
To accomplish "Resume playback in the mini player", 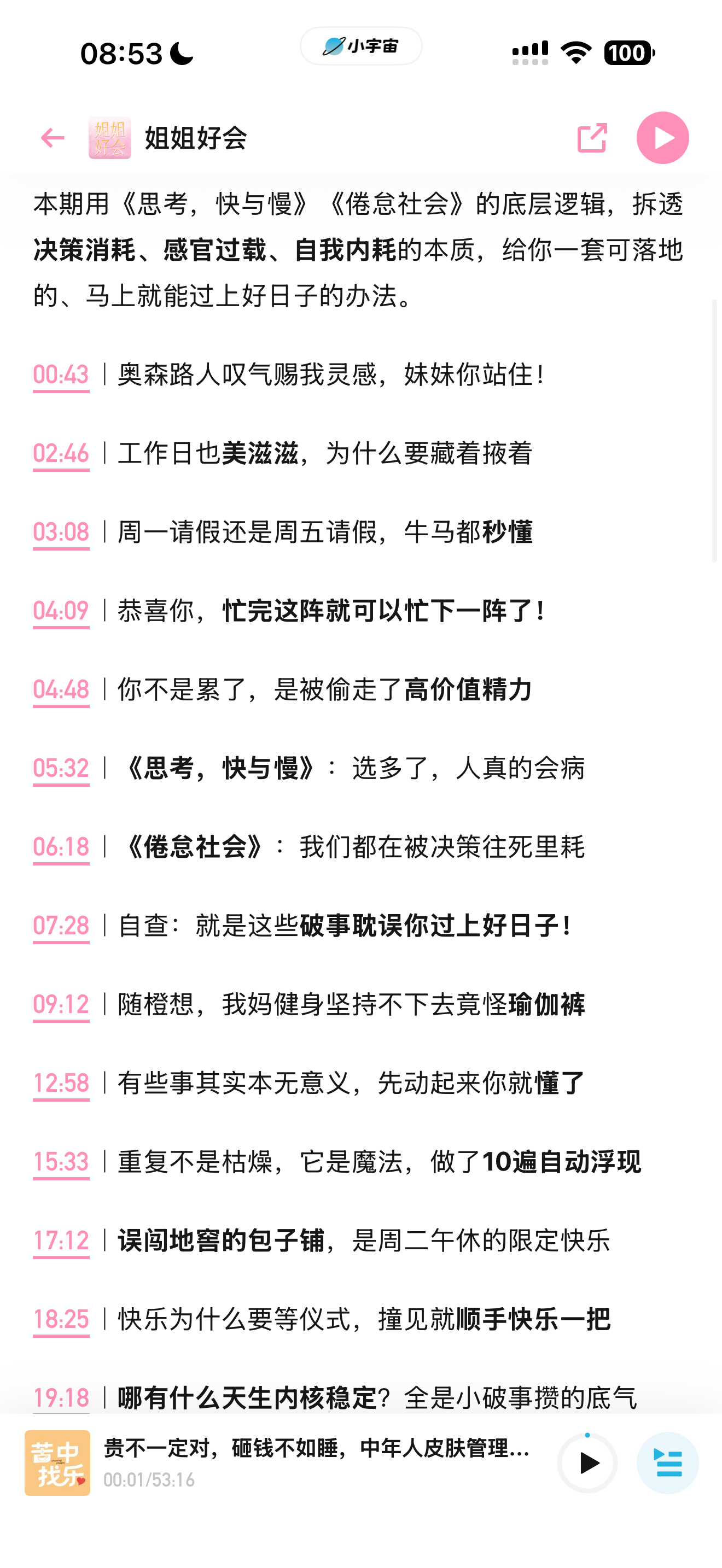I will (x=587, y=1462).
